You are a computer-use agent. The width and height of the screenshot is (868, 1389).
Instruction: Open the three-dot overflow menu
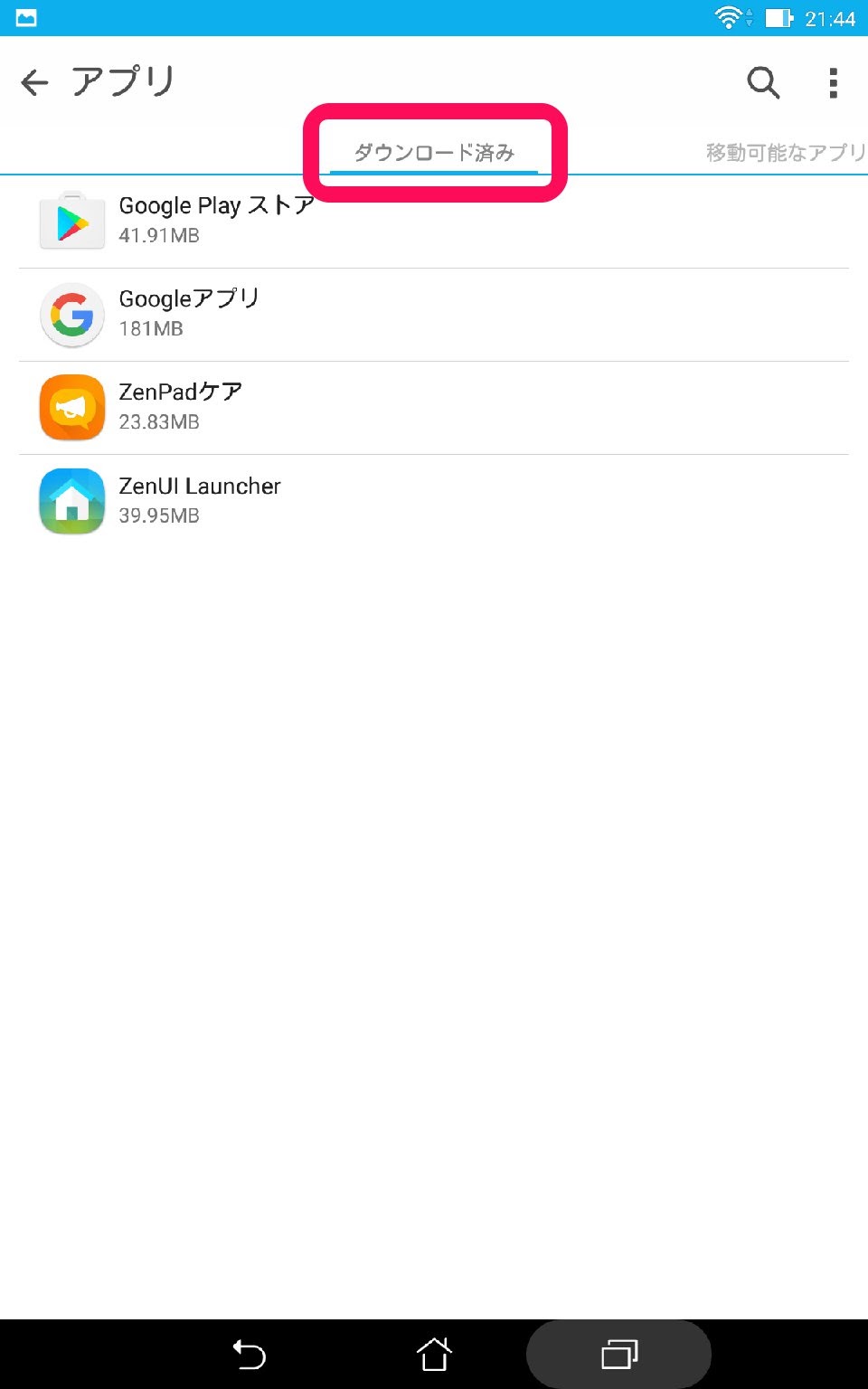833,82
